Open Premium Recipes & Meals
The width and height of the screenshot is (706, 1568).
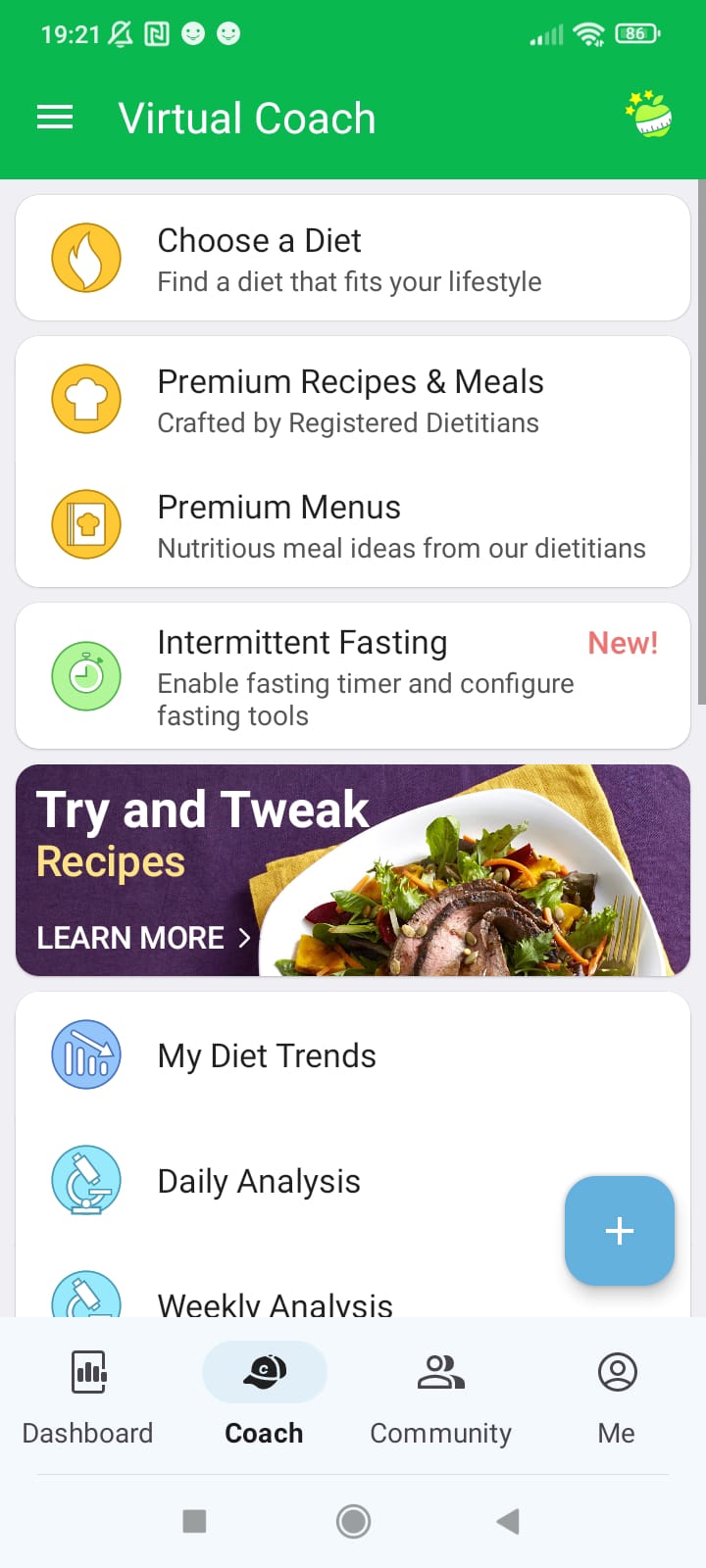click(353, 400)
